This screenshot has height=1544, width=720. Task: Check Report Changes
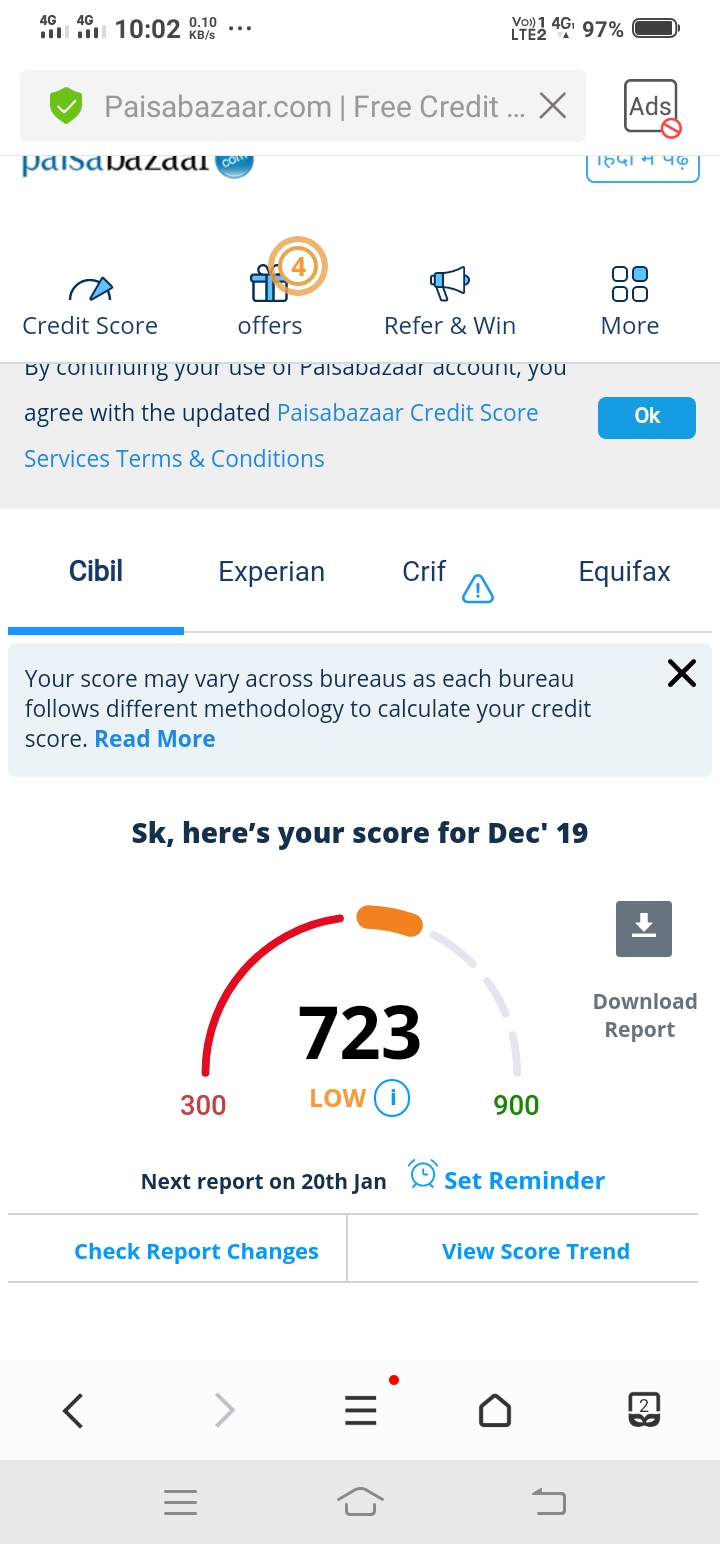click(x=196, y=1251)
